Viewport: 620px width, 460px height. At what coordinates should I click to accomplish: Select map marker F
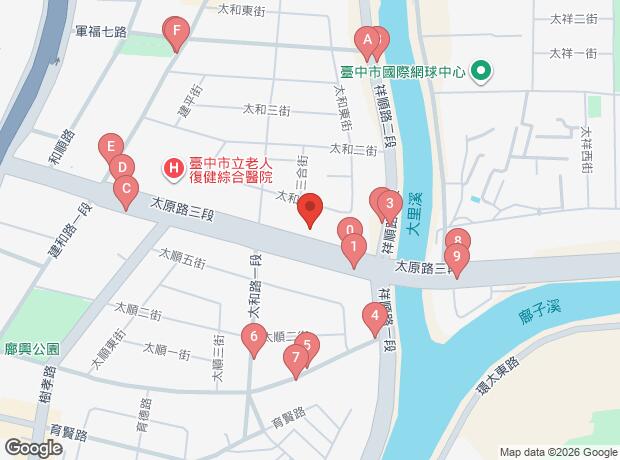pyautogui.click(x=176, y=33)
